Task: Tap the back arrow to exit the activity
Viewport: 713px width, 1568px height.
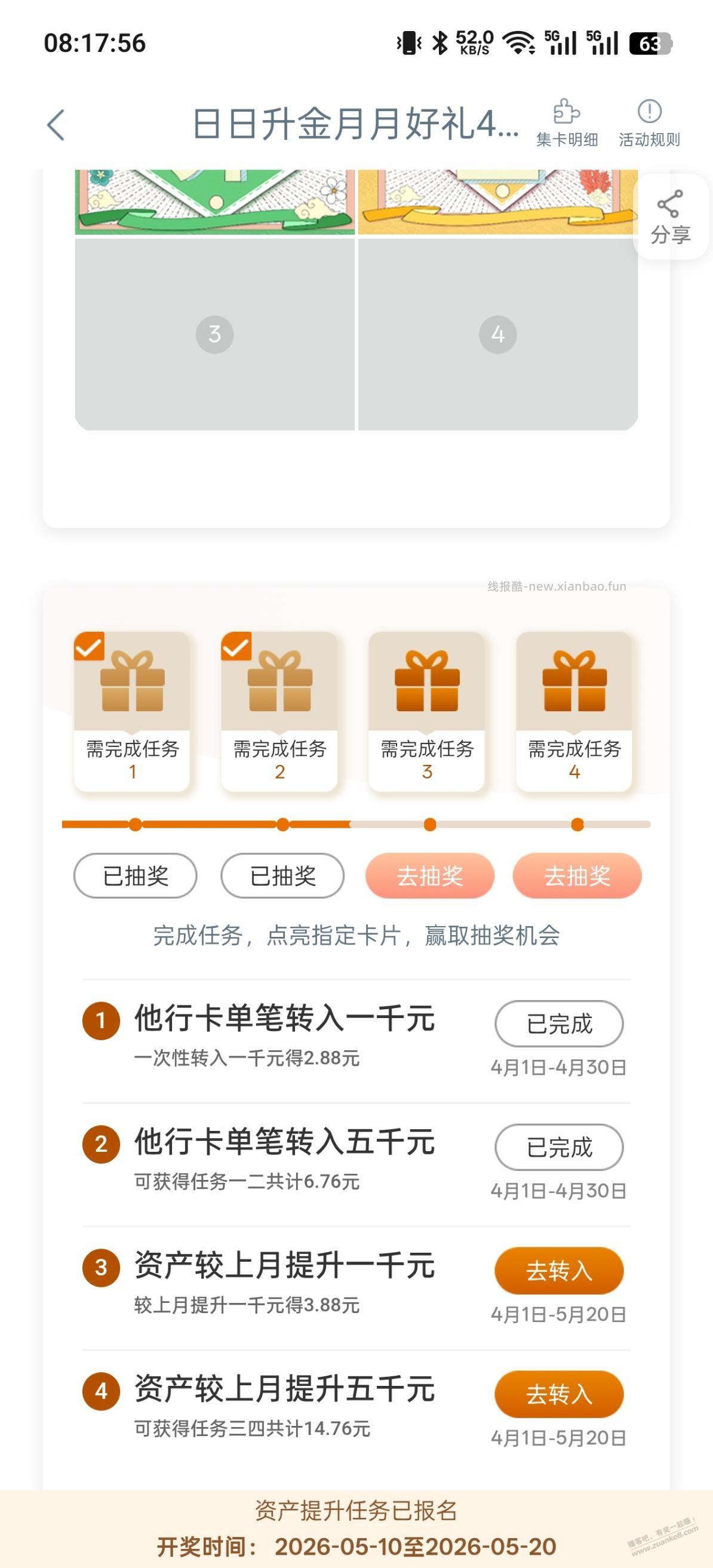Action: tap(55, 125)
